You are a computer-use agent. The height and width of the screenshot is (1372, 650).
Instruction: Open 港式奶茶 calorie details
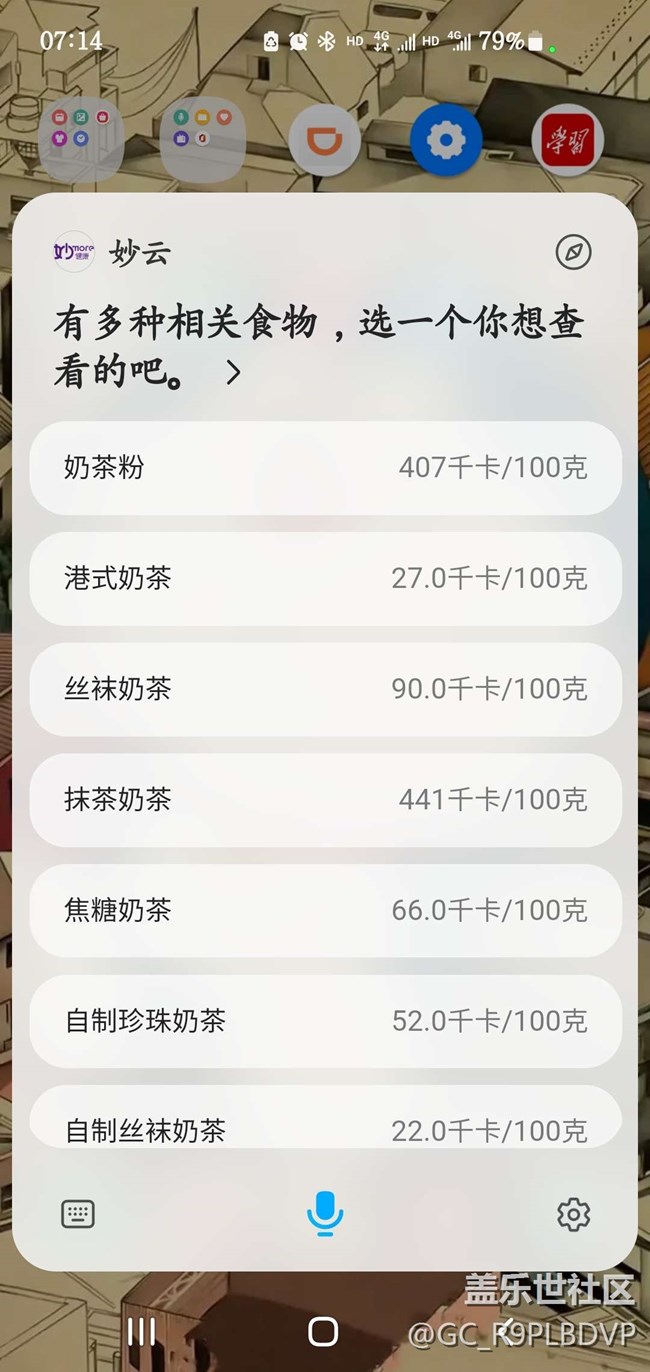[325, 578]
